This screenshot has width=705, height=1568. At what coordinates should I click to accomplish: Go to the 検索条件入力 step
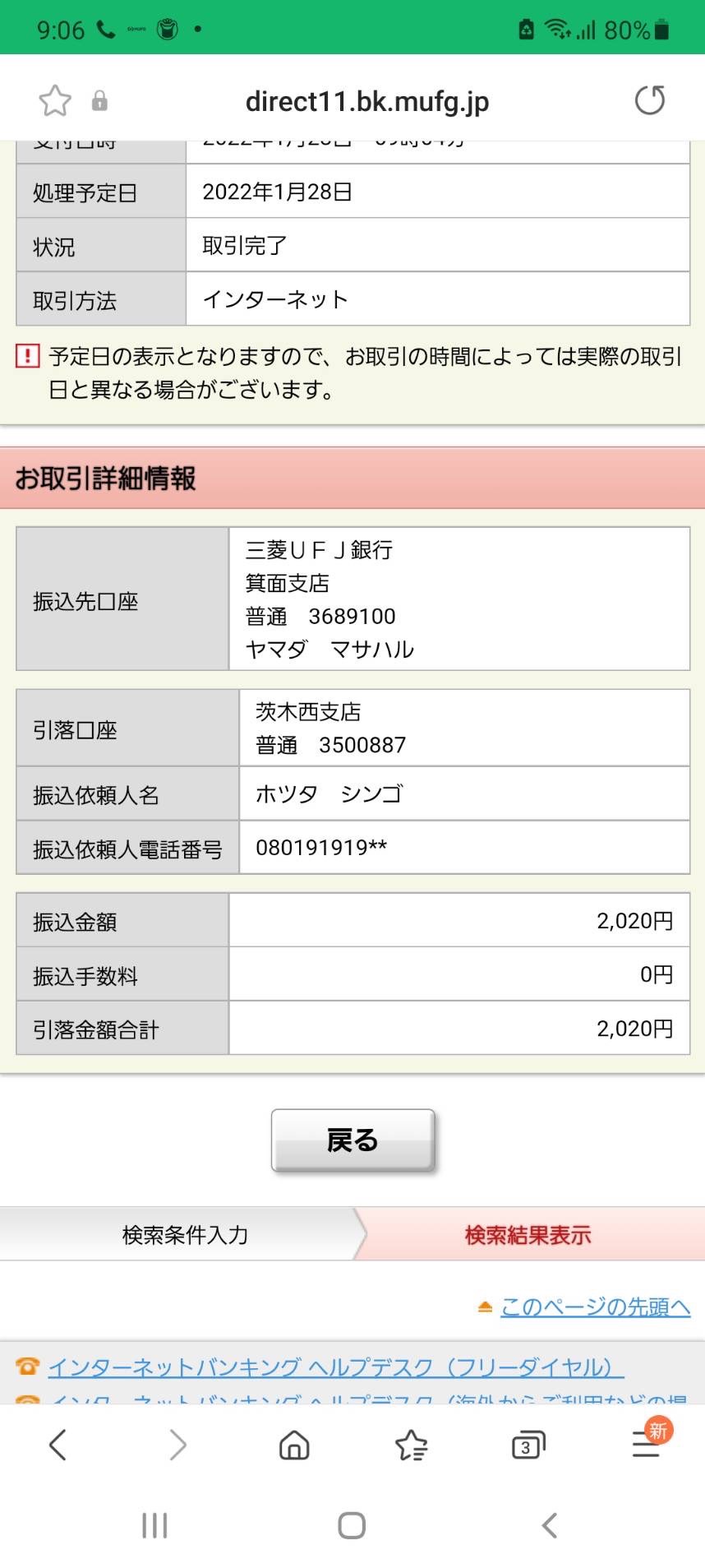184,1234
